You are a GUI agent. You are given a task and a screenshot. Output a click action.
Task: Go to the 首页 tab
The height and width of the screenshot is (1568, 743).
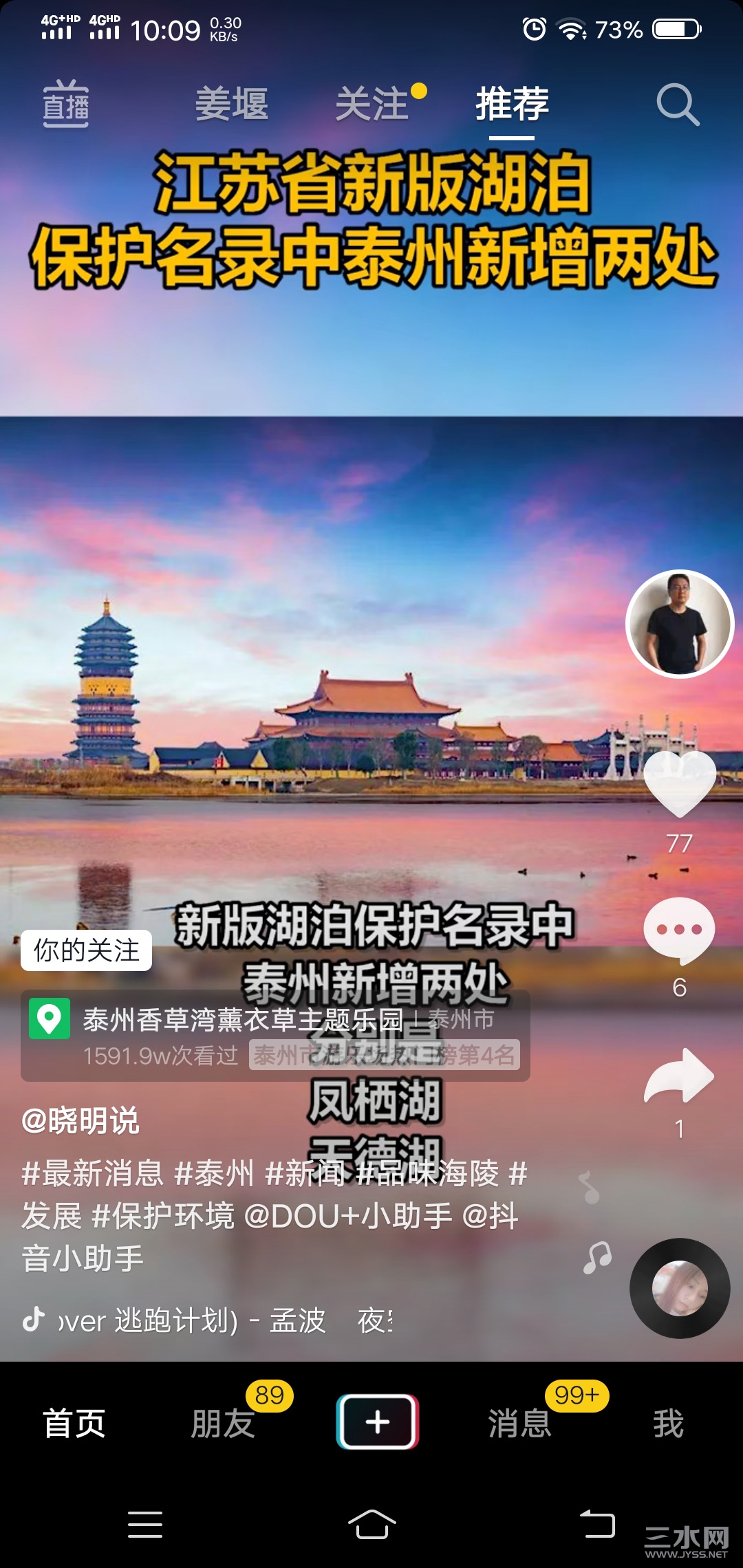click(x=74, y=1423)
